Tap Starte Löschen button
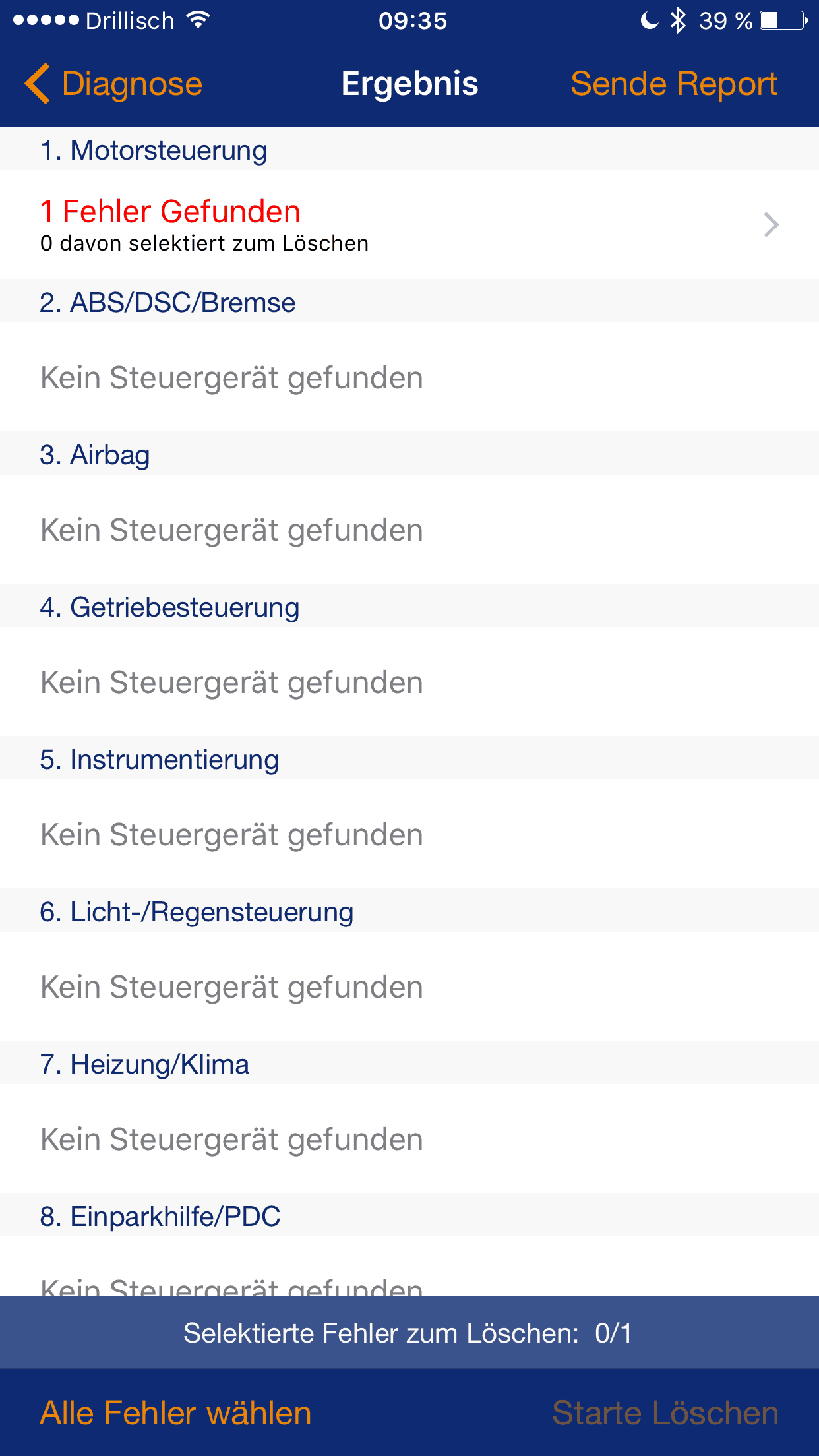 click(x=665, y=1413)
